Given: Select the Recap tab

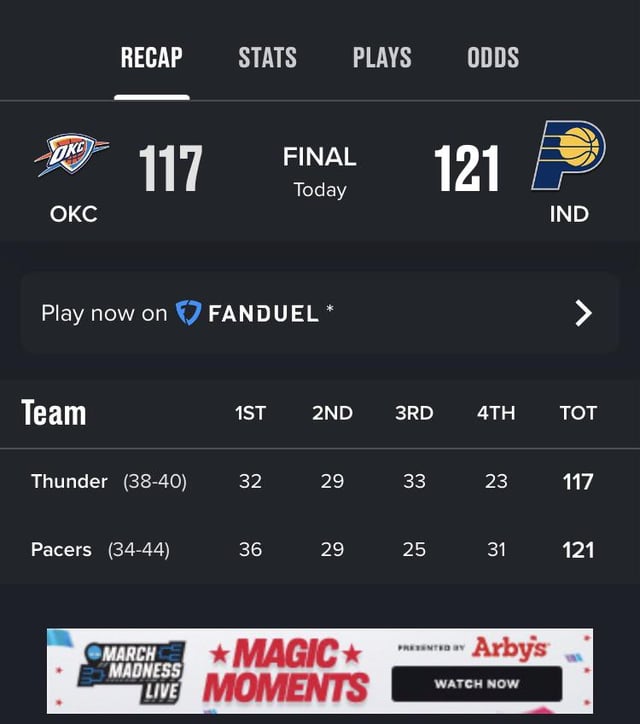Looking at the screenshot, I should (x=151, y=58).
